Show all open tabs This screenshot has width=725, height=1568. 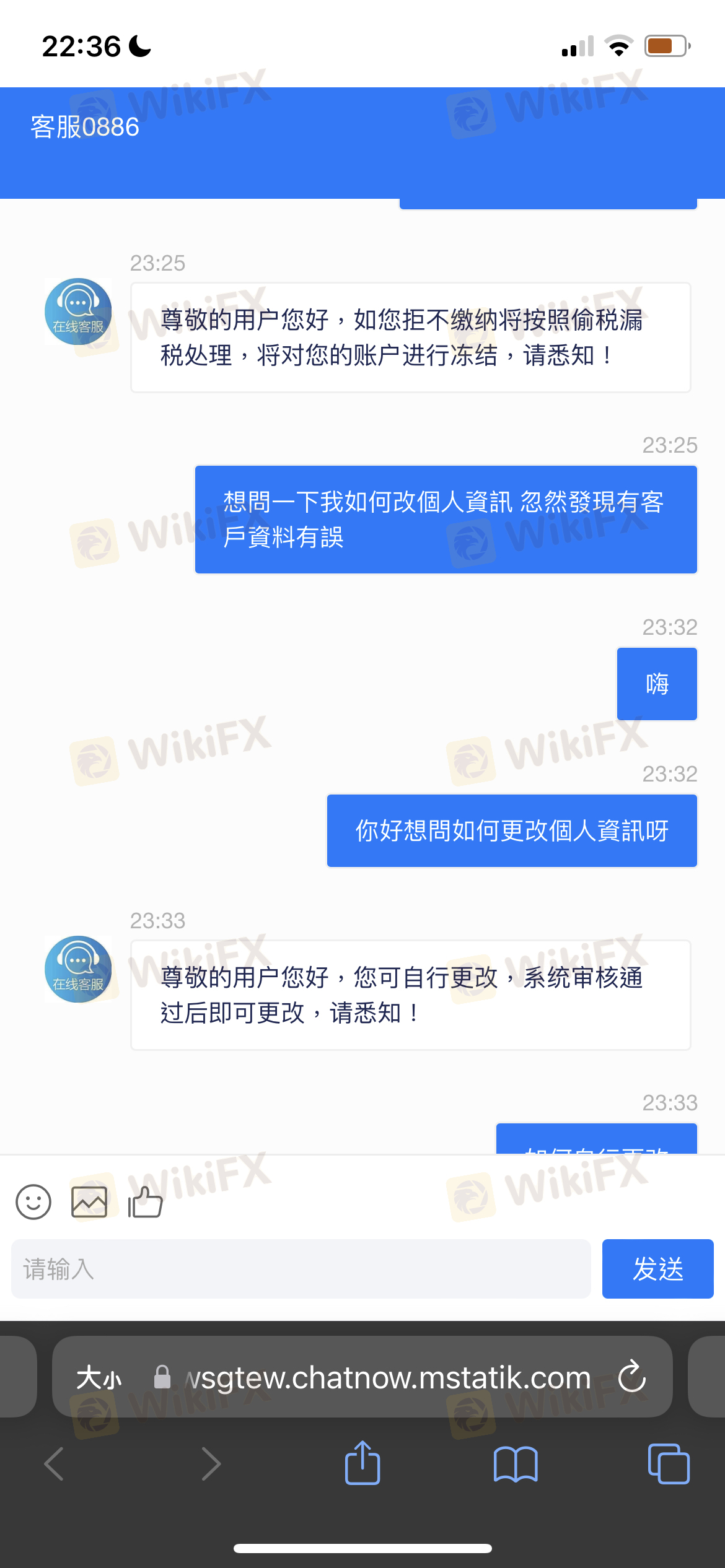pos(668,1464)
